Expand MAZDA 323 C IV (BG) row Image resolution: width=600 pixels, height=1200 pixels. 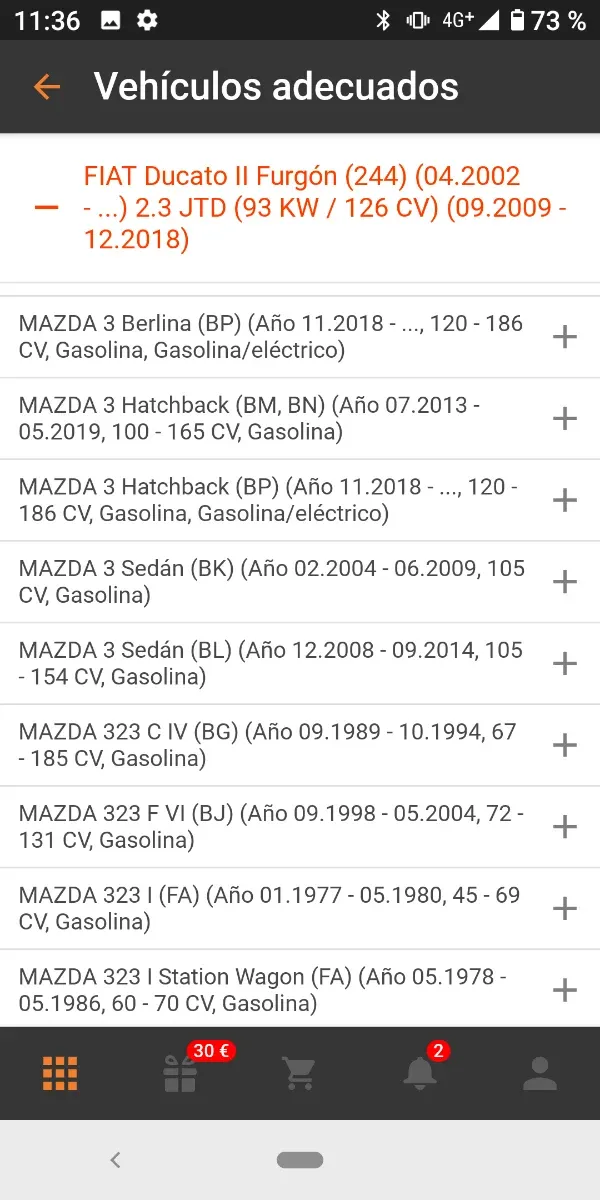point(565,746)
